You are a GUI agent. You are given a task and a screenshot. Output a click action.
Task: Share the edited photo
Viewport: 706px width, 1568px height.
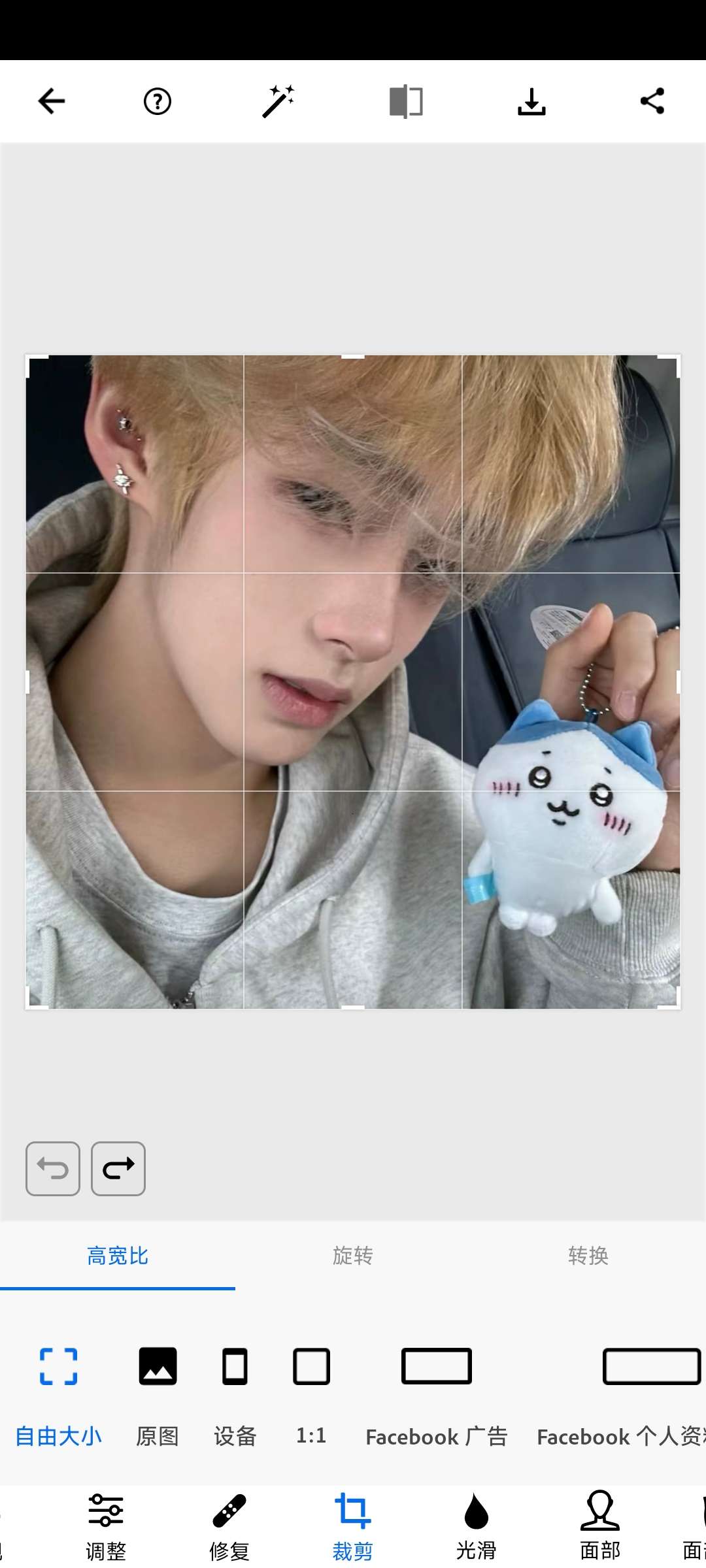[652, 101]
